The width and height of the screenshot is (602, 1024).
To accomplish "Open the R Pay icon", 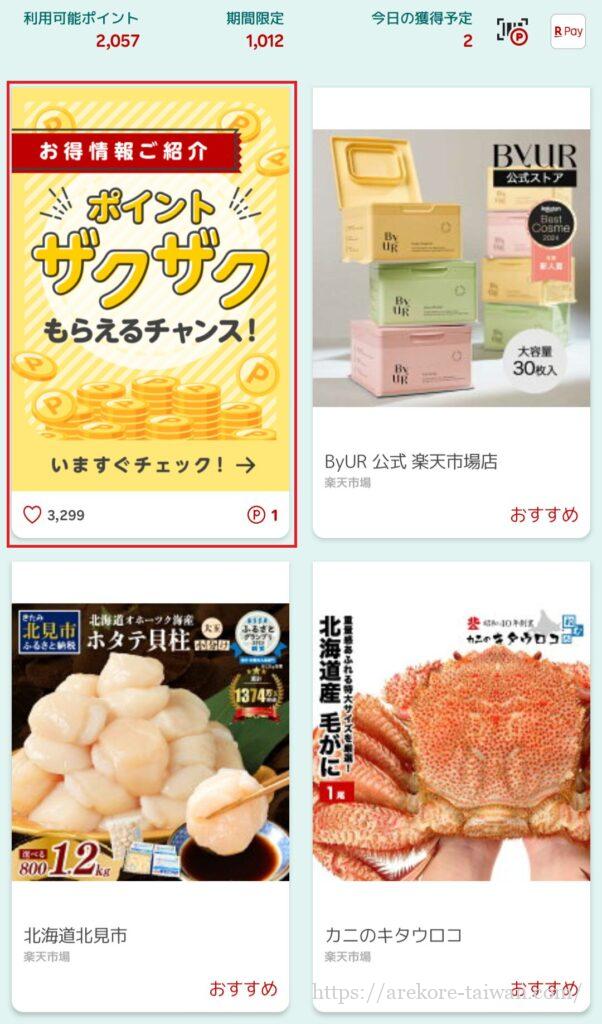I will (568, 31).
